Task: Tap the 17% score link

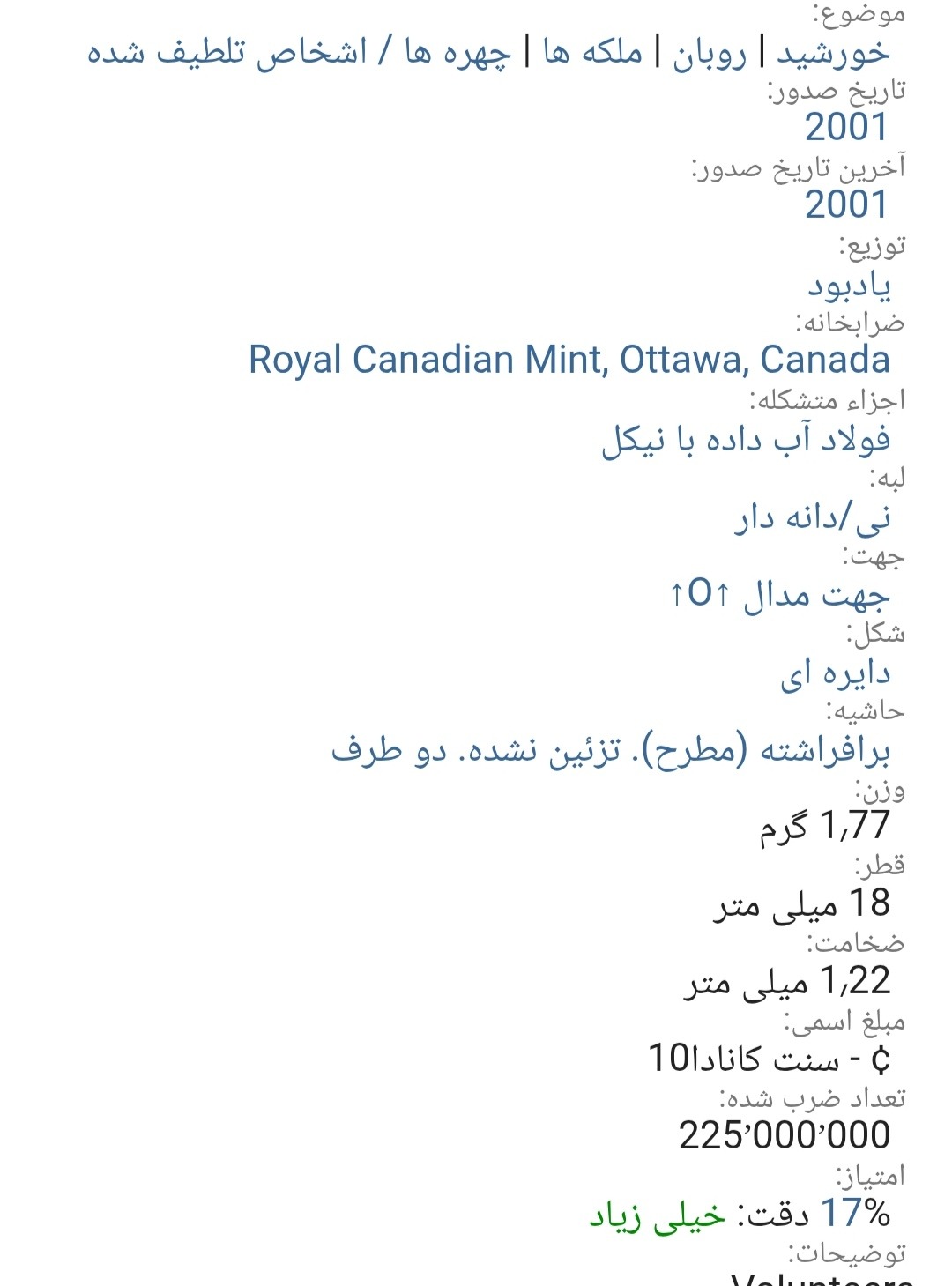Action: pos(855,1215)
